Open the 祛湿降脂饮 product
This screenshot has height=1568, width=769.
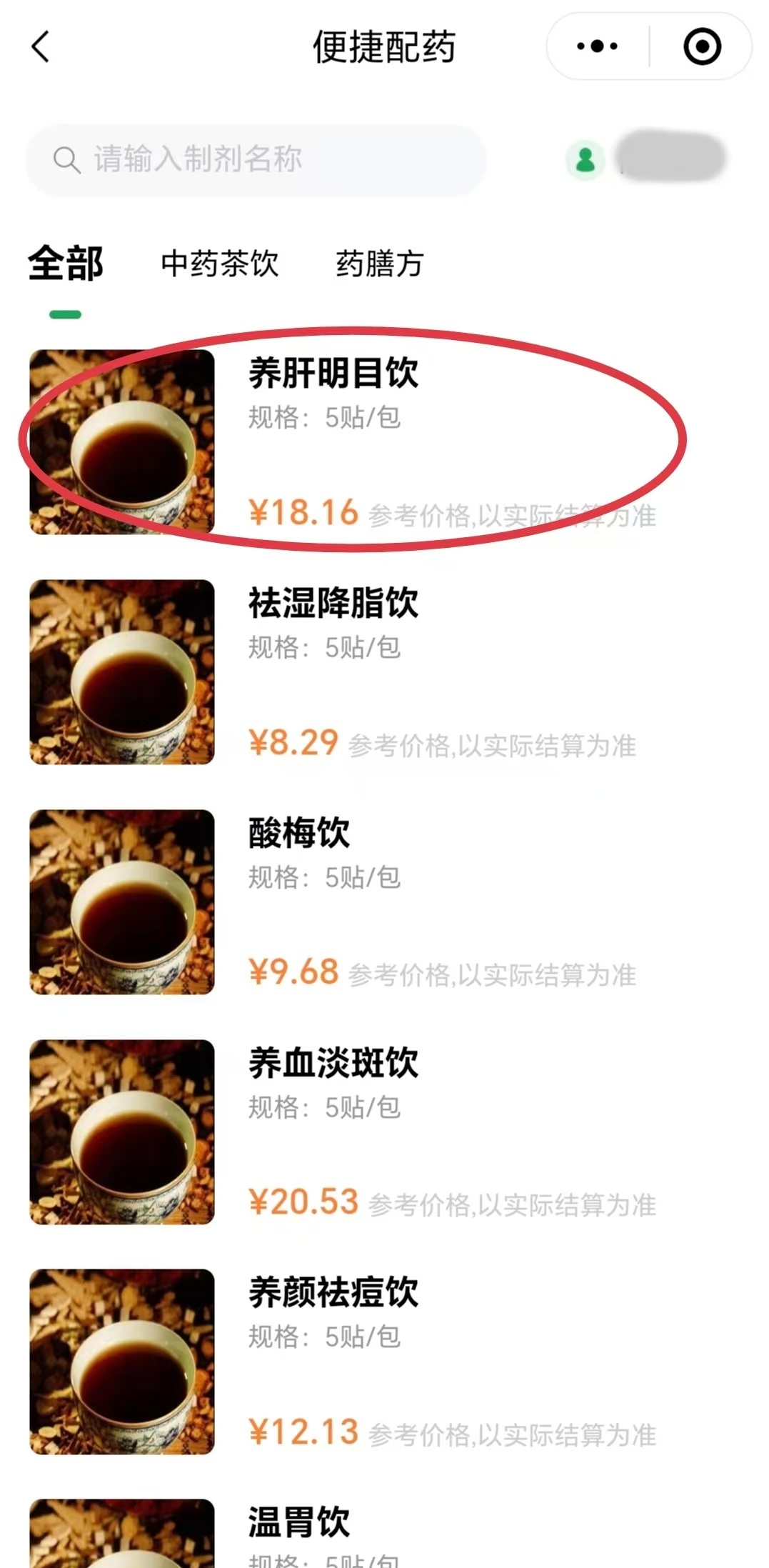(333, 602)
